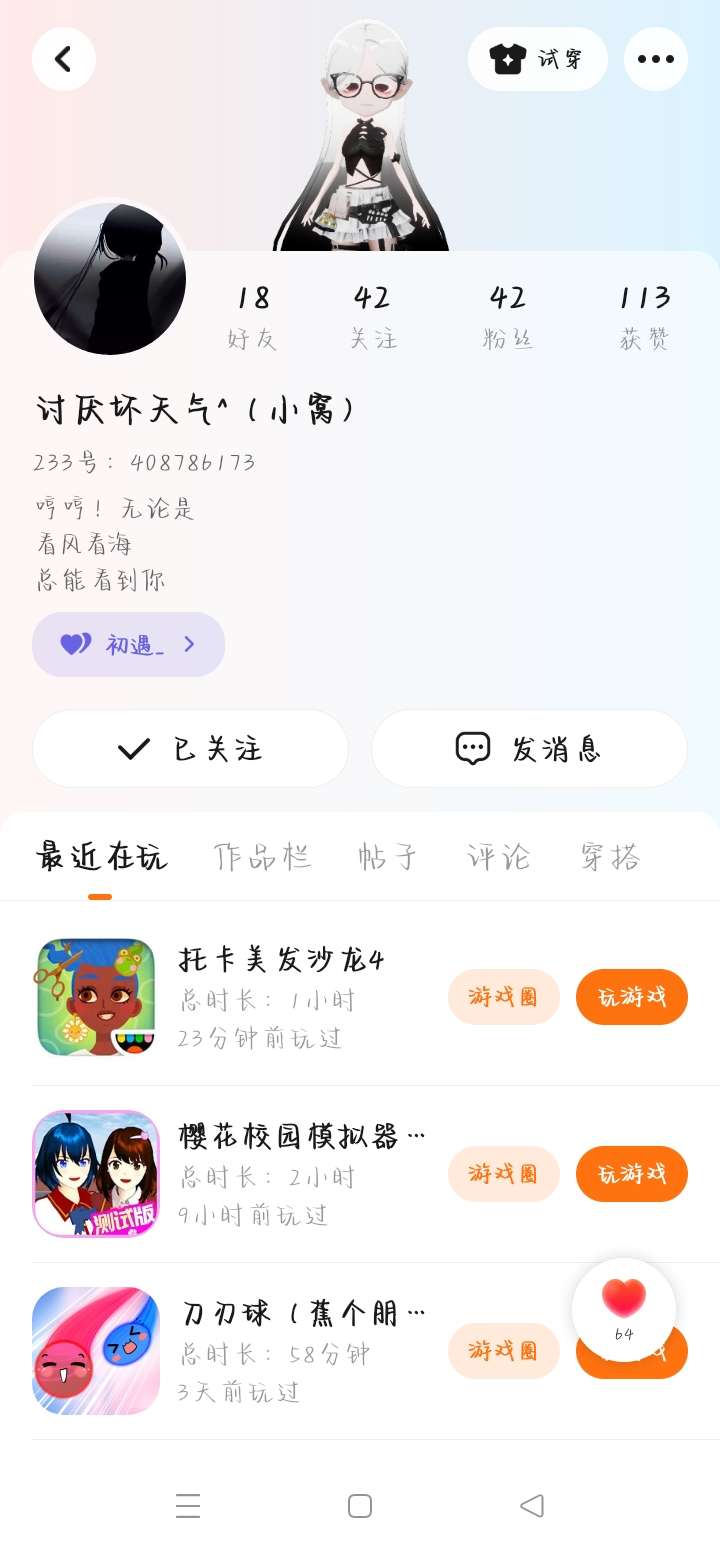
Task: Open the 初遇_ relationship chip
Action: click(128, 644)
